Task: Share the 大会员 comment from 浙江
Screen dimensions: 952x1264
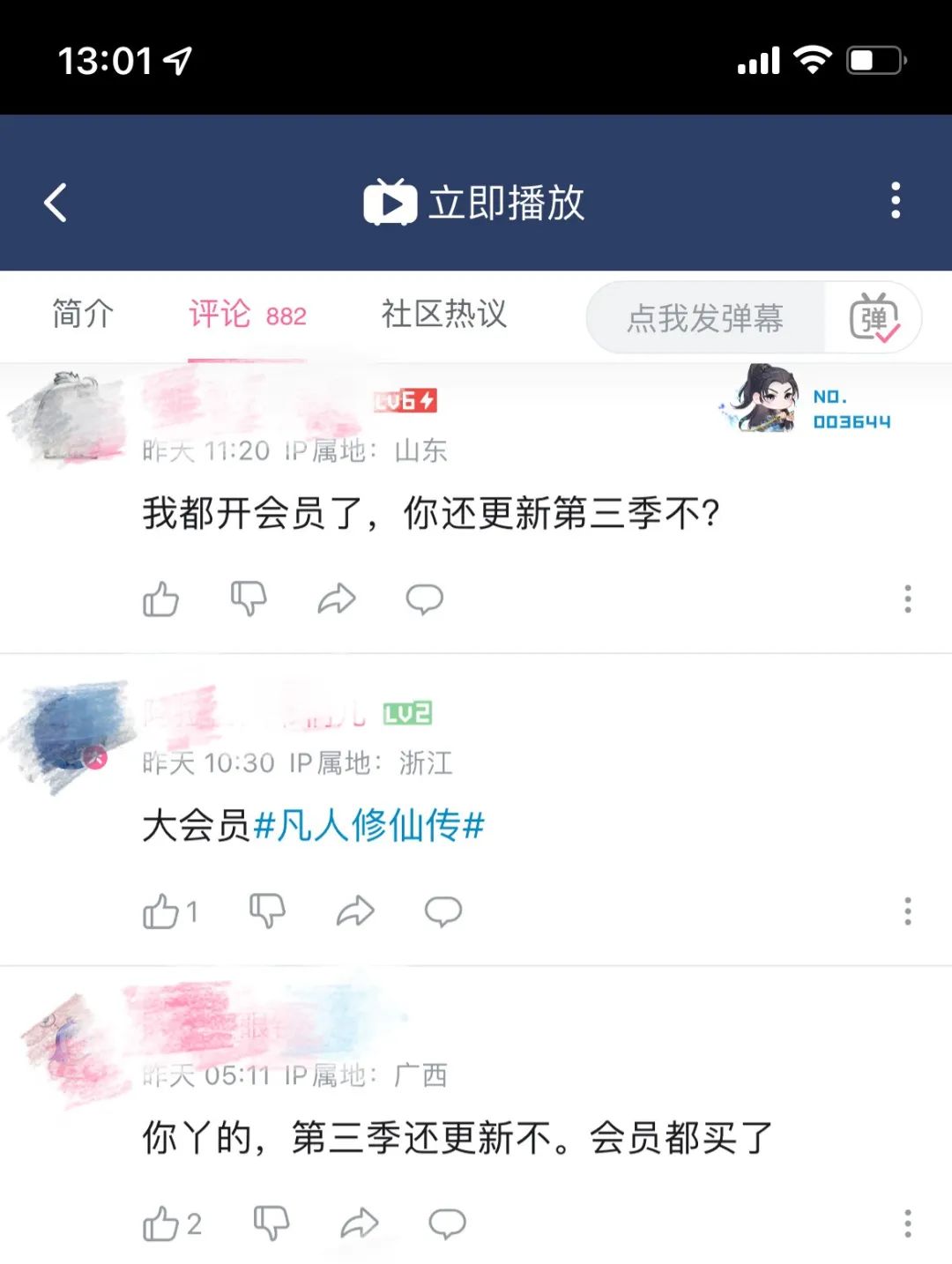Action: point(355,911)
